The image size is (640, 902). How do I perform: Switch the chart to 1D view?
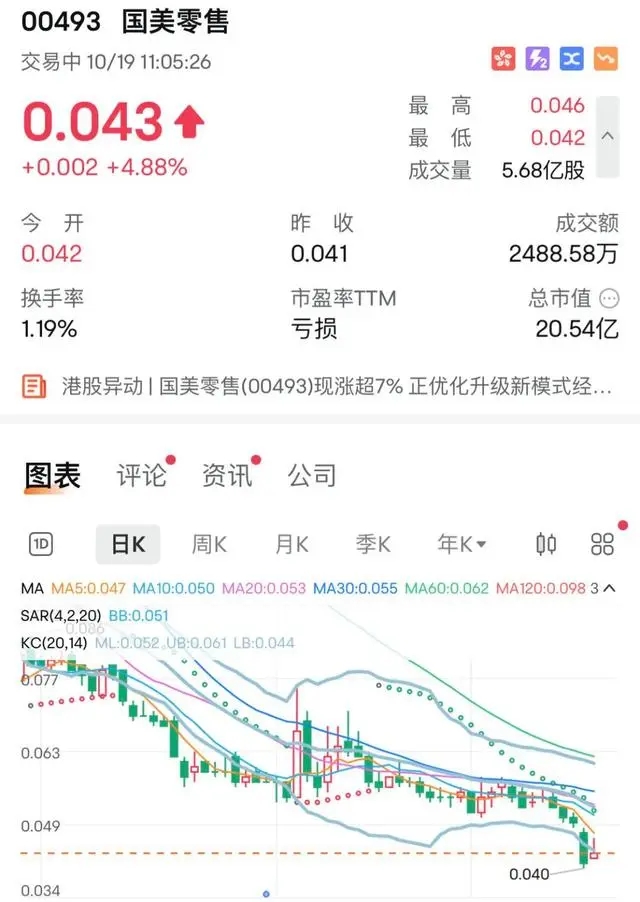(42, 544)
